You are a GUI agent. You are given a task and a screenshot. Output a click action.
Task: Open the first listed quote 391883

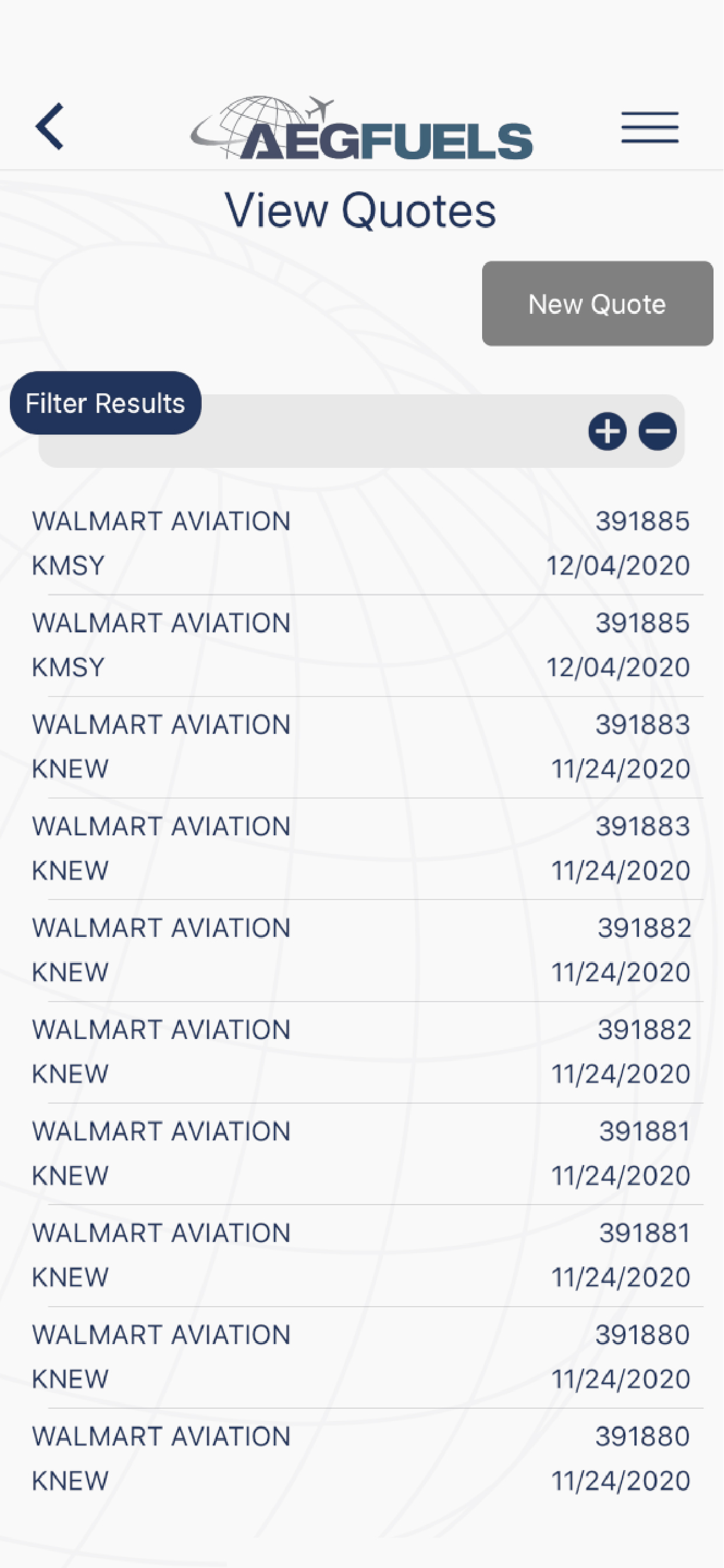tap(361, 747)
